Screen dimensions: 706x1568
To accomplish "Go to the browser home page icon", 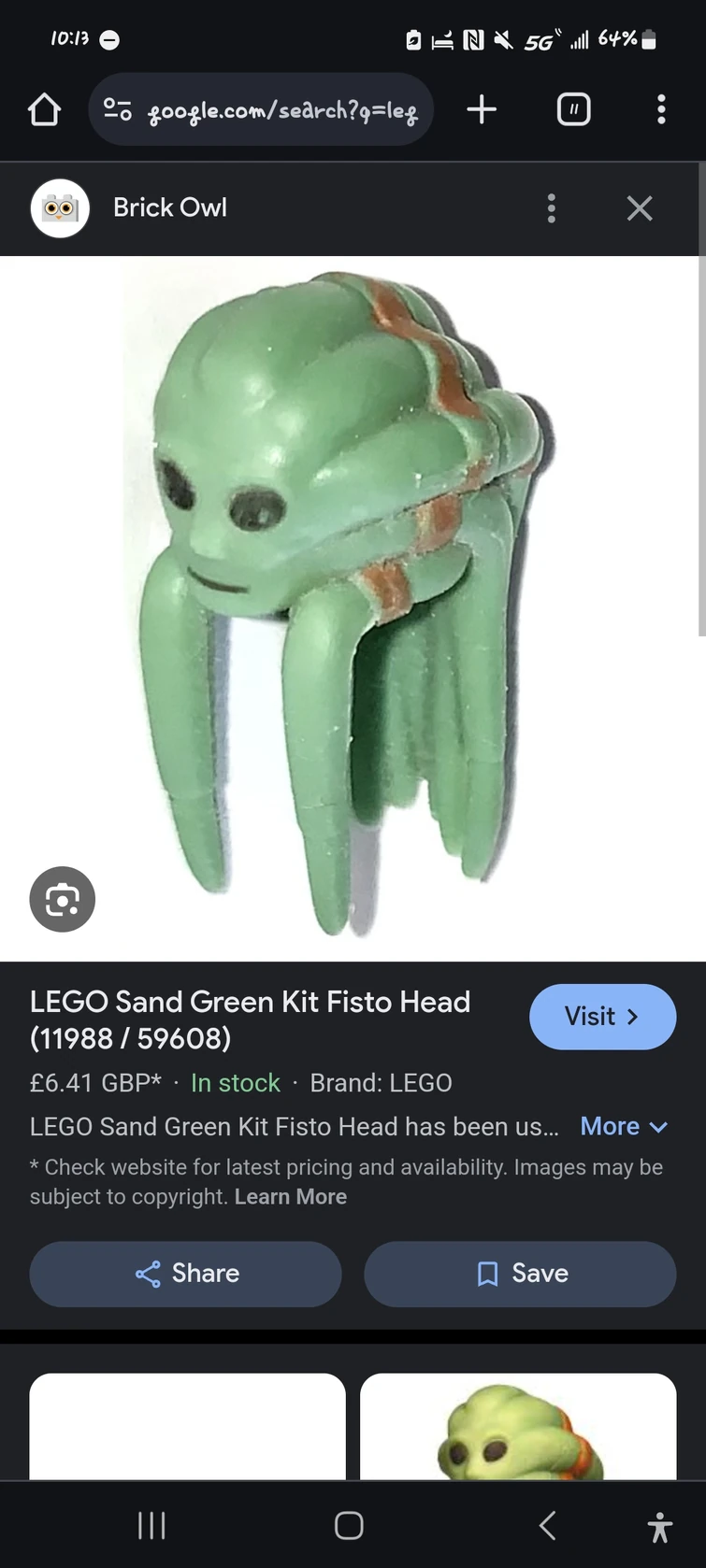I will pyautogui.click(x=44, y=108).
